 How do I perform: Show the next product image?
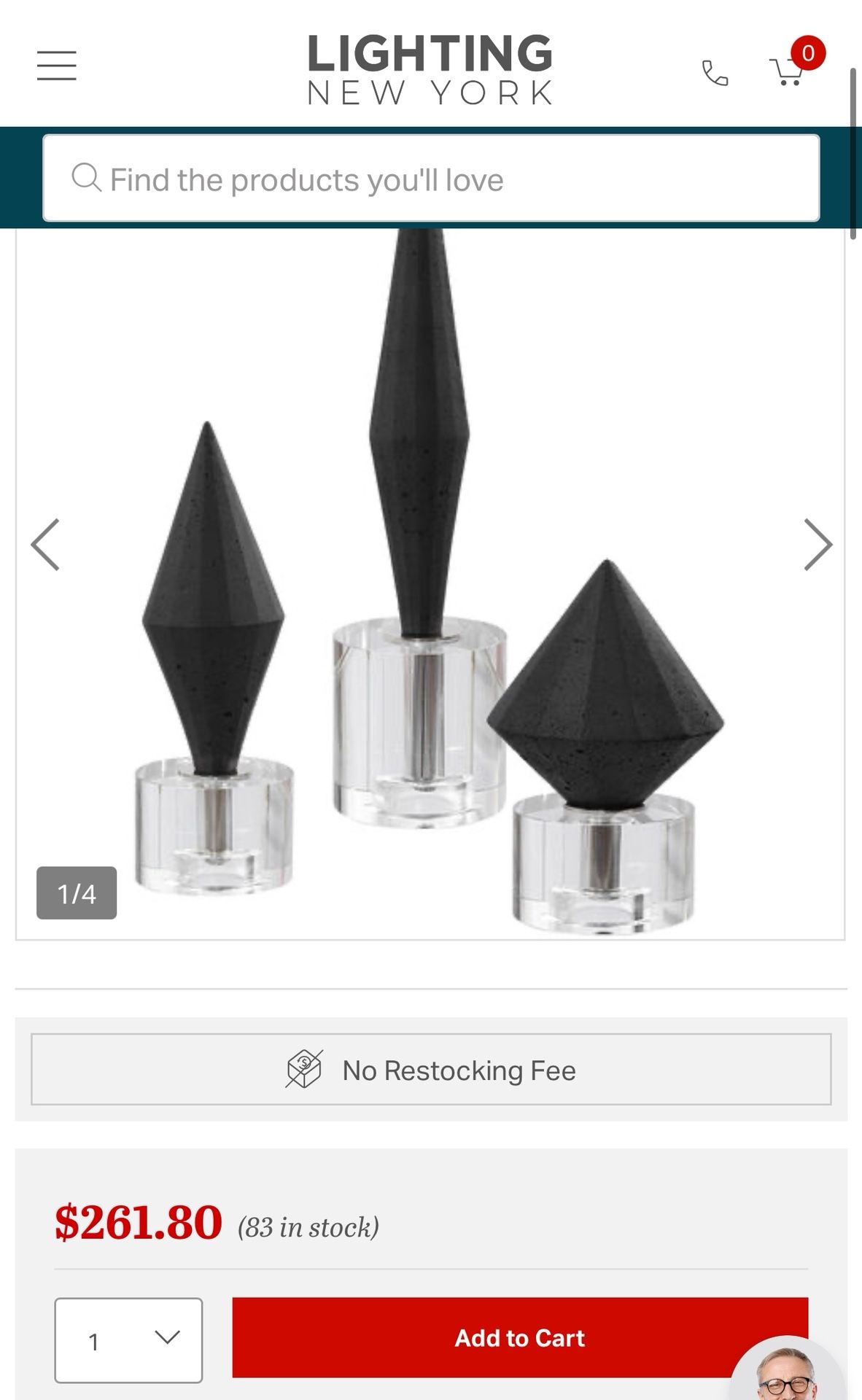818,545
